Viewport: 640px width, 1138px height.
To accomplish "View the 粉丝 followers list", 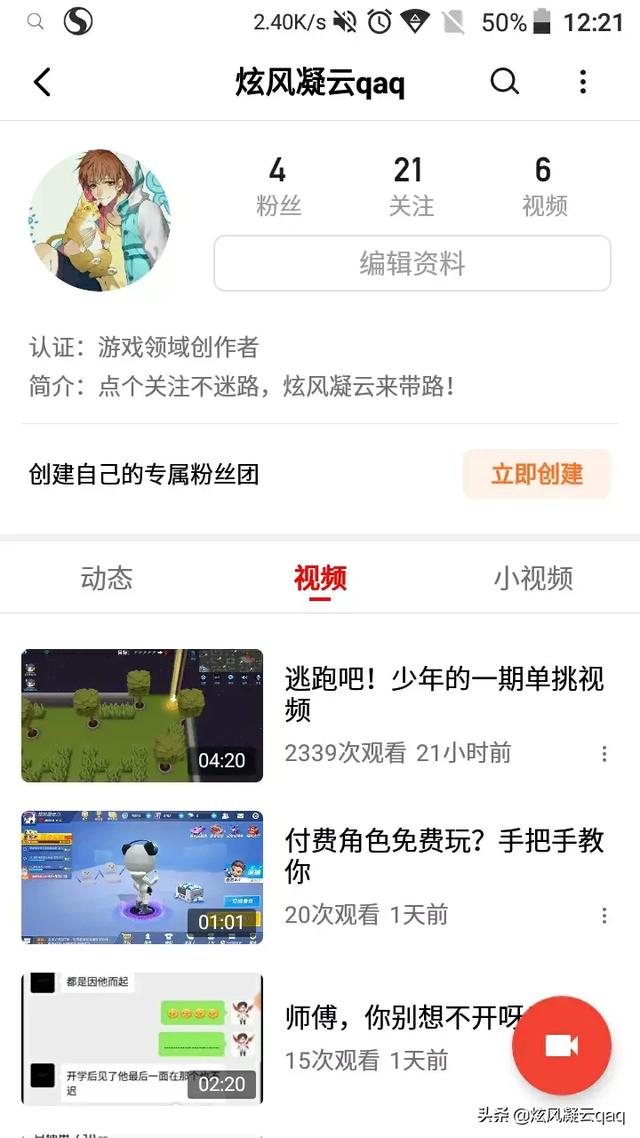I will [278, 186].
